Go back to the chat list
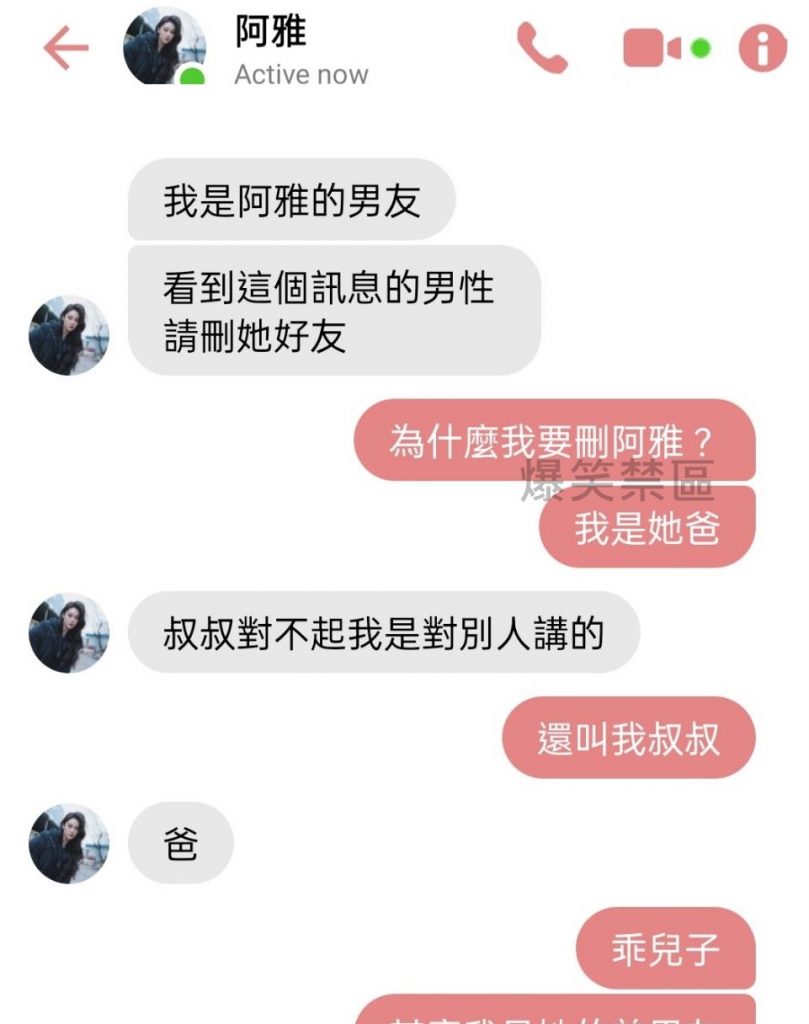The height and width of the screenshot is (1024, 809). 66,47
